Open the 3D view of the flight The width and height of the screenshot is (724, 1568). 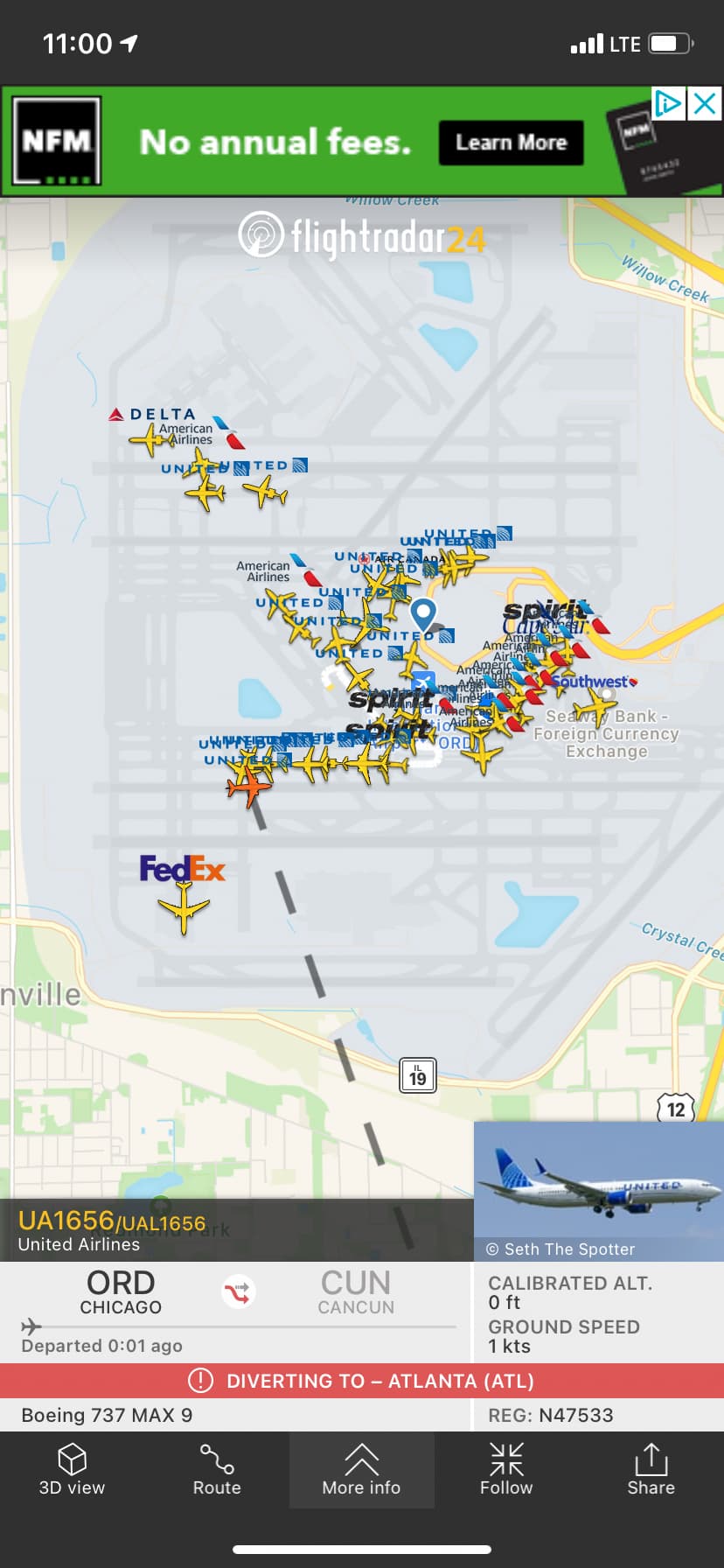point(72,1471)
